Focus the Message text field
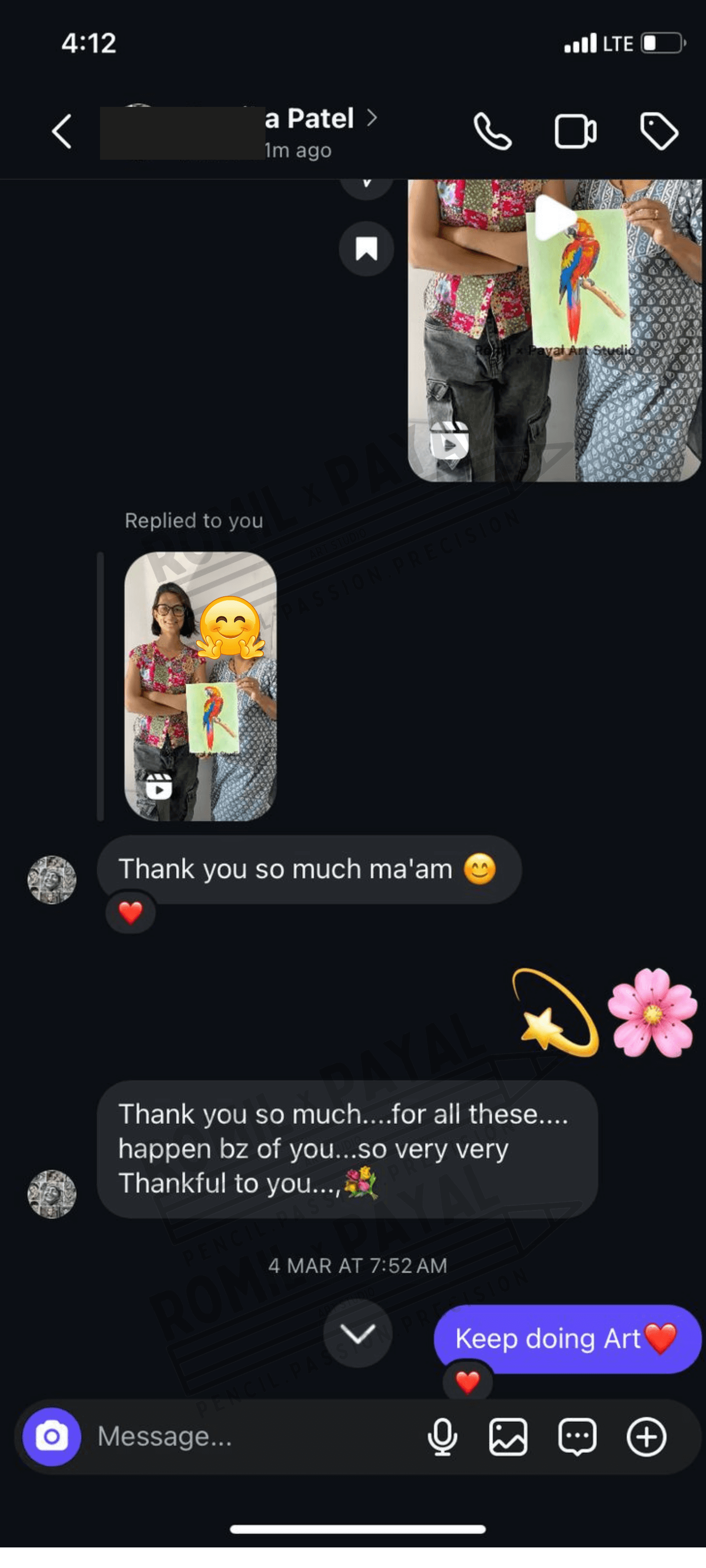This screenshot has height=1568, width=706. coord(244,1437)
